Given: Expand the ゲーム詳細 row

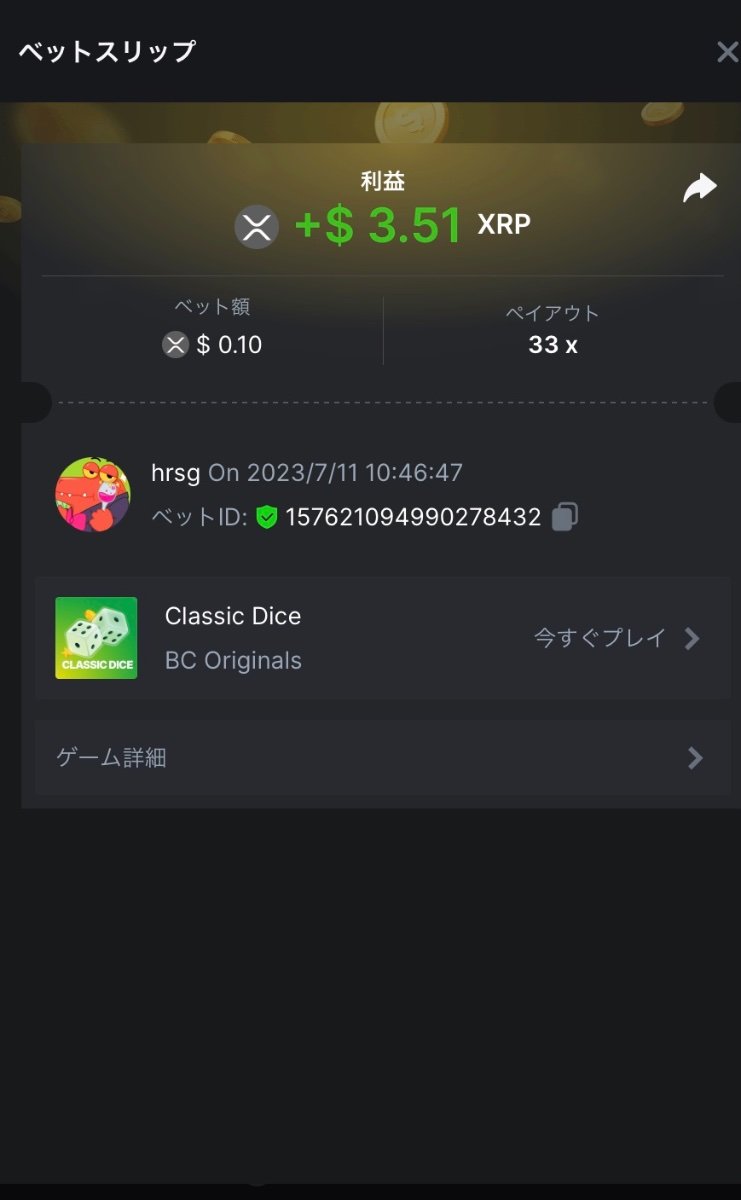Looking at the screenshot, I should (x=382, y=758).
